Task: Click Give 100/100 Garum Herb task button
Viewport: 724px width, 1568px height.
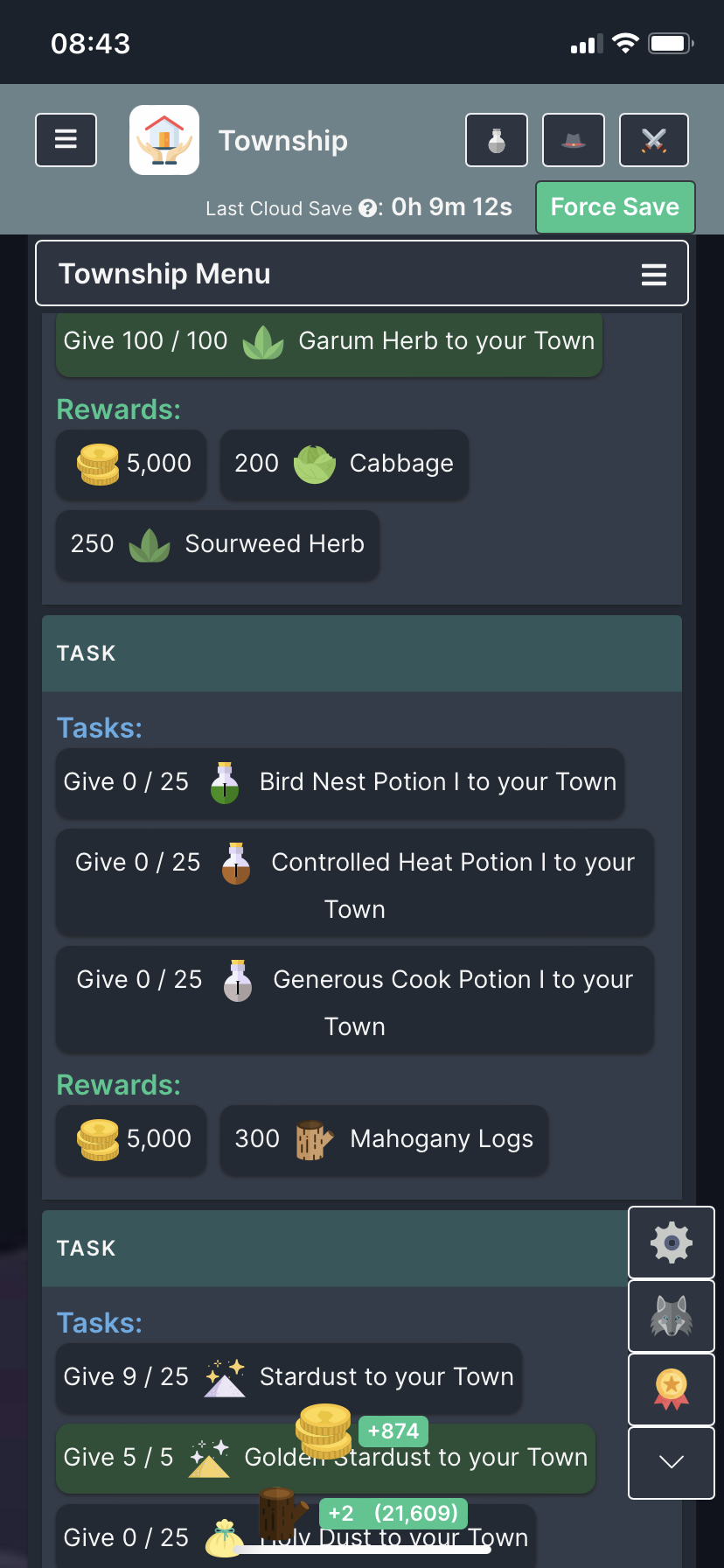Action: click(330, 345)
